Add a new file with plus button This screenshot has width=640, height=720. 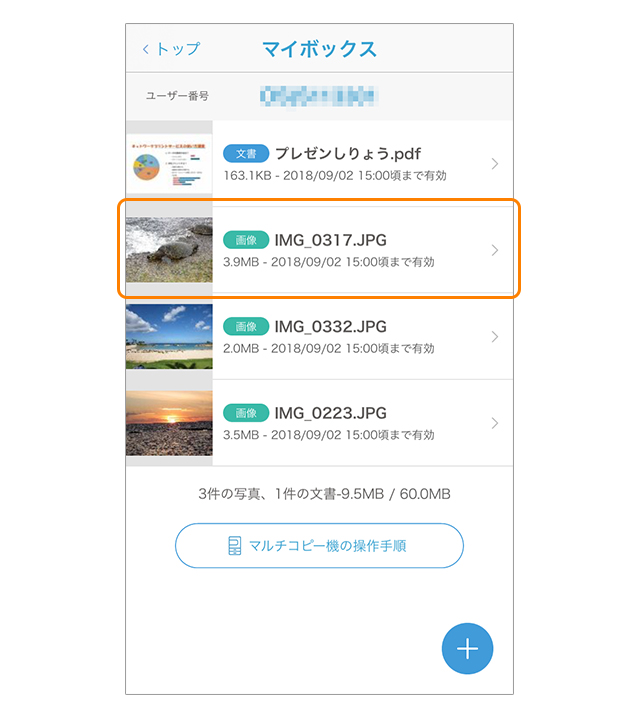click(x=467, y=648)
